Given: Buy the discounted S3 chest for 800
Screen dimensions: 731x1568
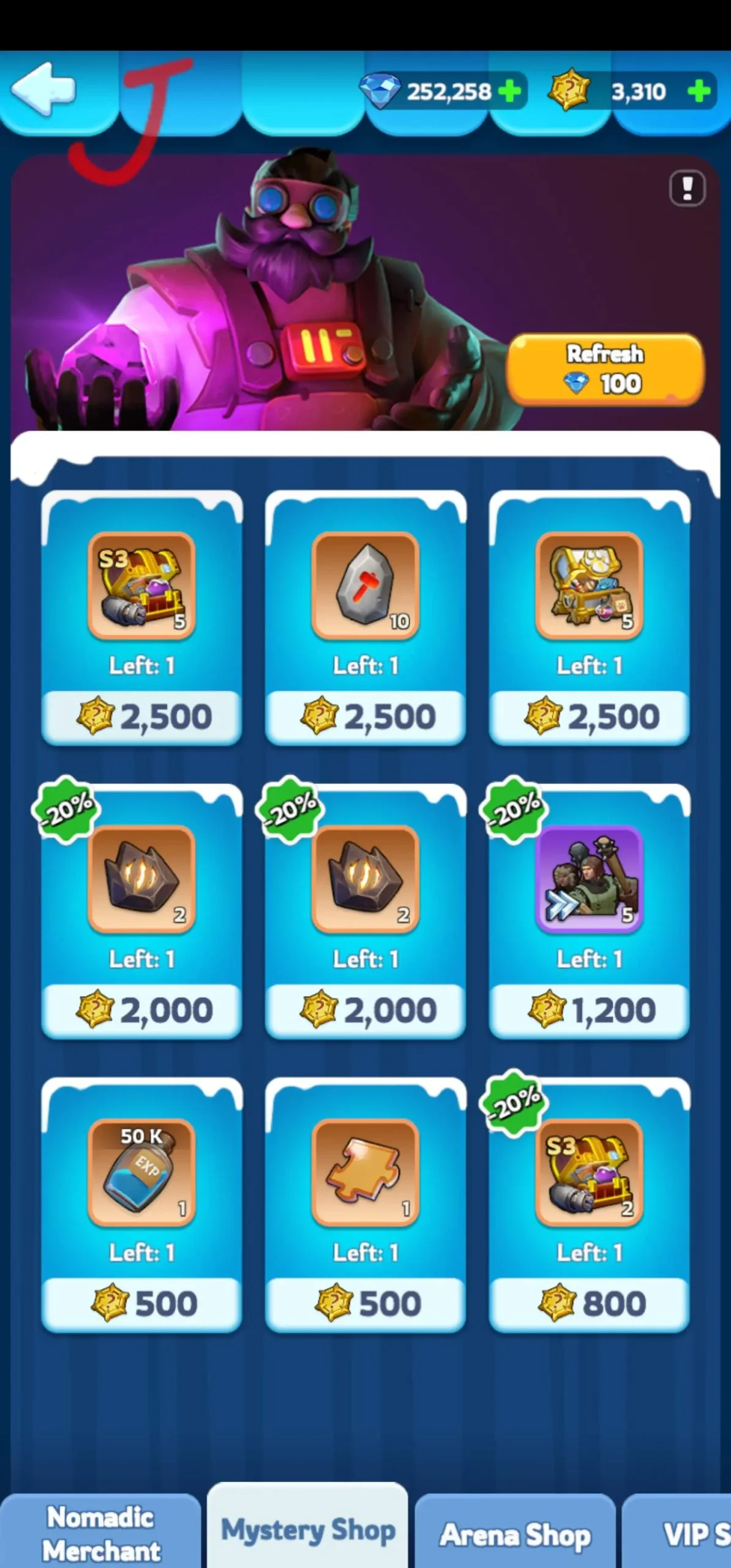Looking at the screenshot, I should (x=590, y=1304).
